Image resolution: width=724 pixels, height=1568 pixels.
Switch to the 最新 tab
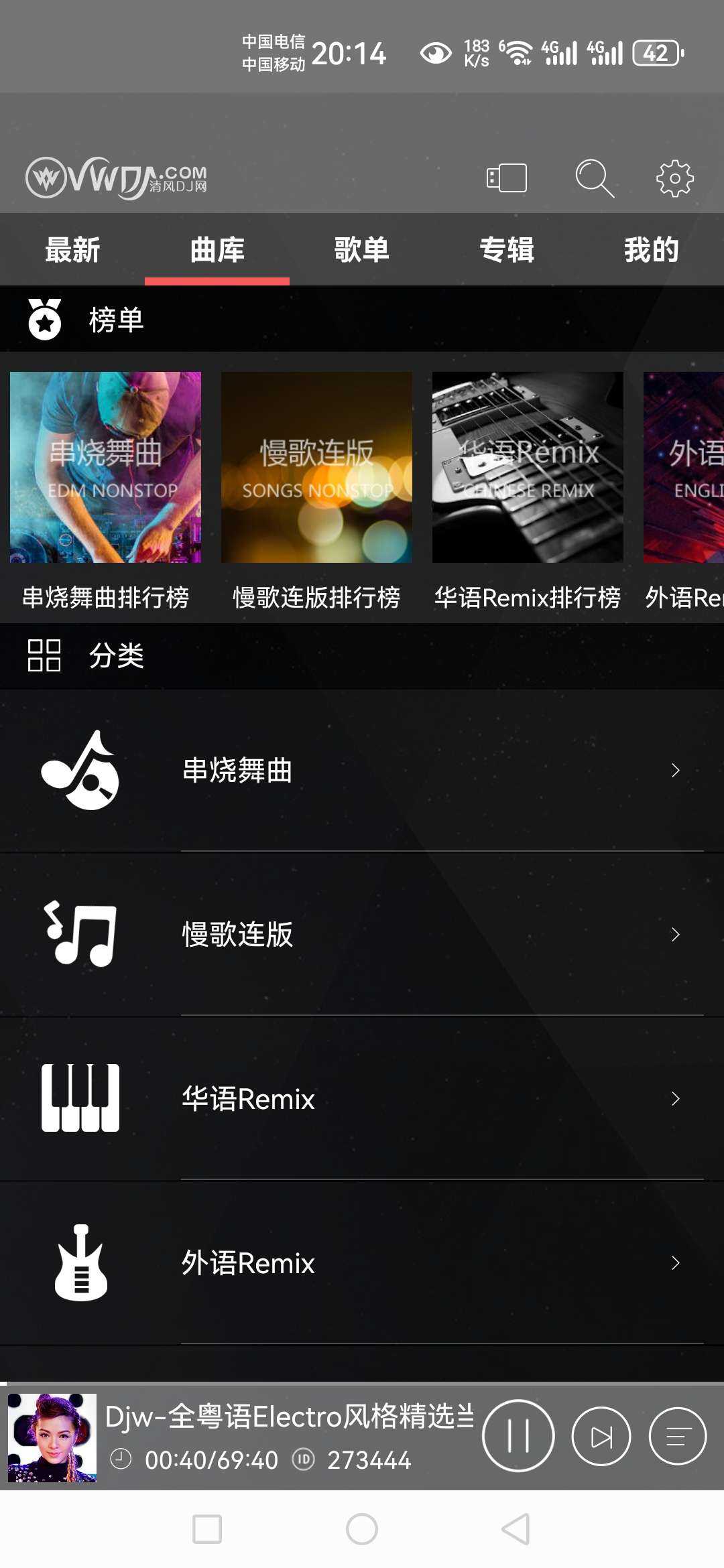click(x=72, y=250)
